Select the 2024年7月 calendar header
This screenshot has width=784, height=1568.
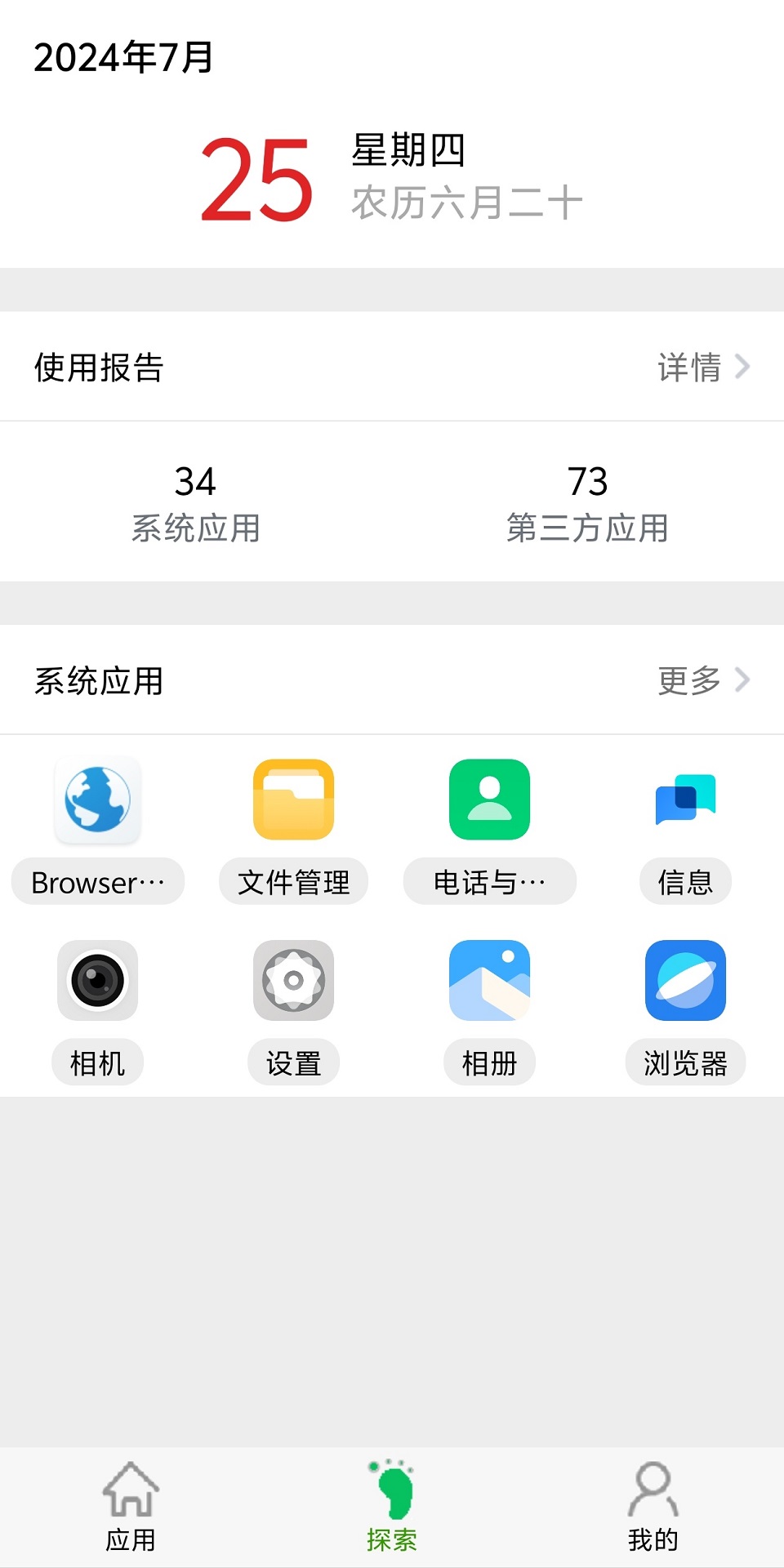124,57
